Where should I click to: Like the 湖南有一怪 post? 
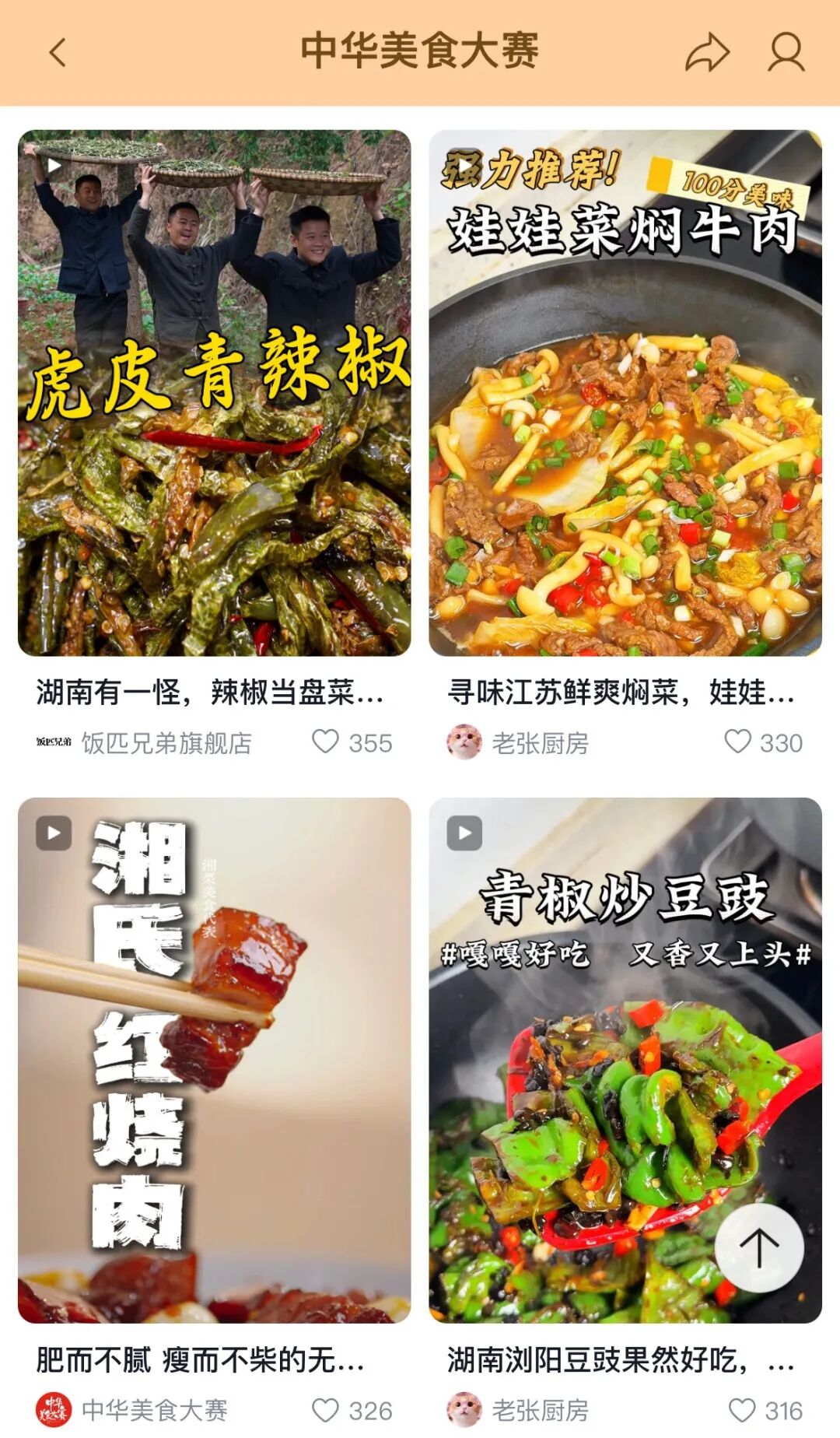pos(325,742)
